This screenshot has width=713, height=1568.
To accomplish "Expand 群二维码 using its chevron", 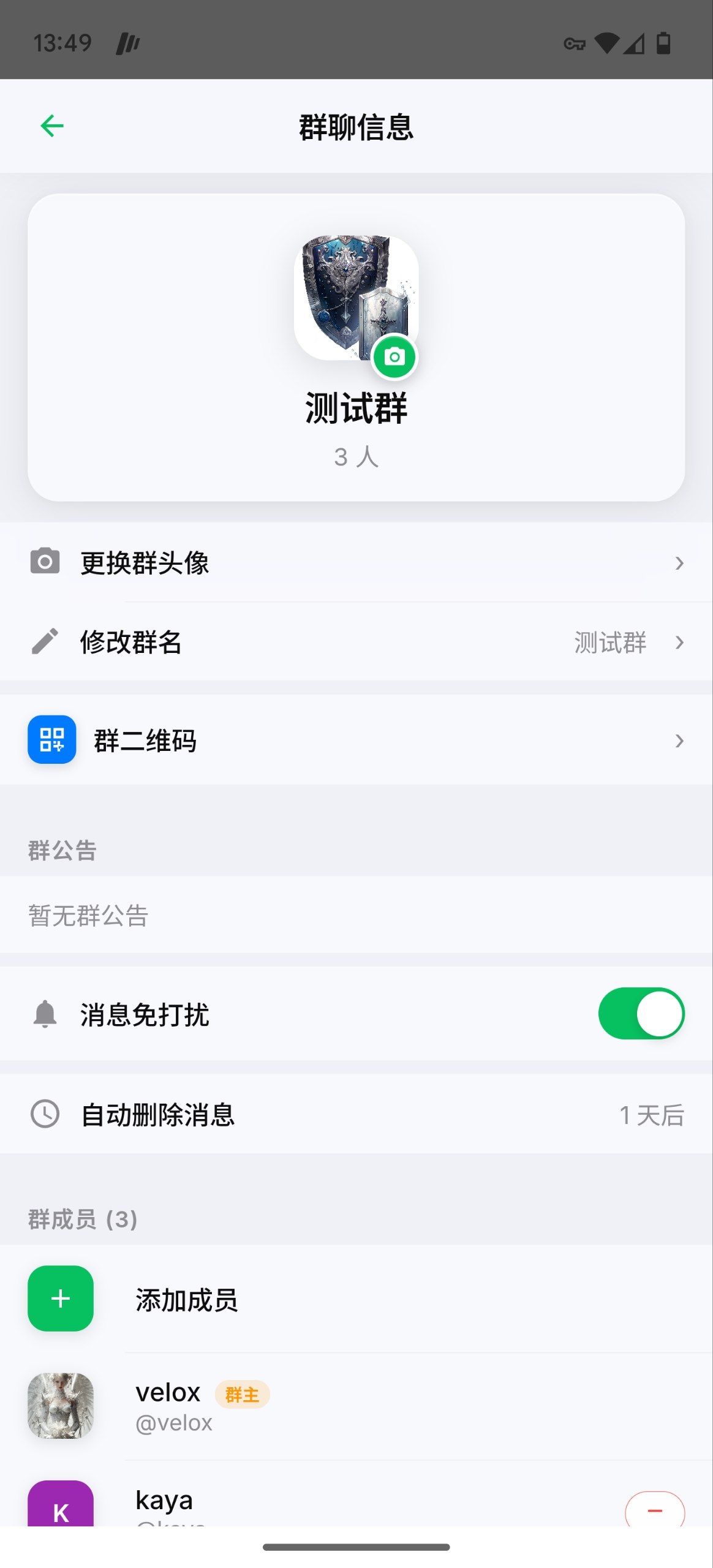I will coord(680,741).
